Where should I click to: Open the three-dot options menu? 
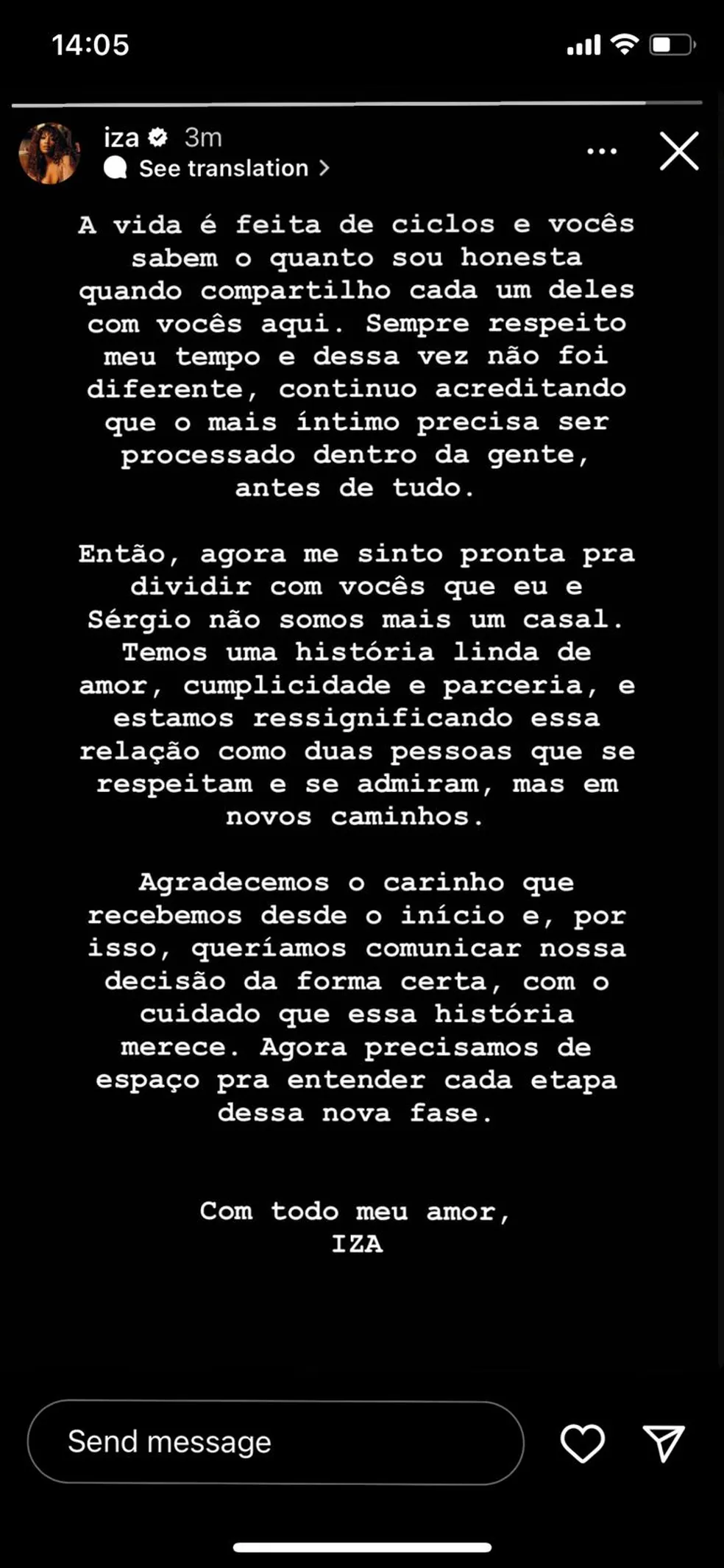coord(602,152)
